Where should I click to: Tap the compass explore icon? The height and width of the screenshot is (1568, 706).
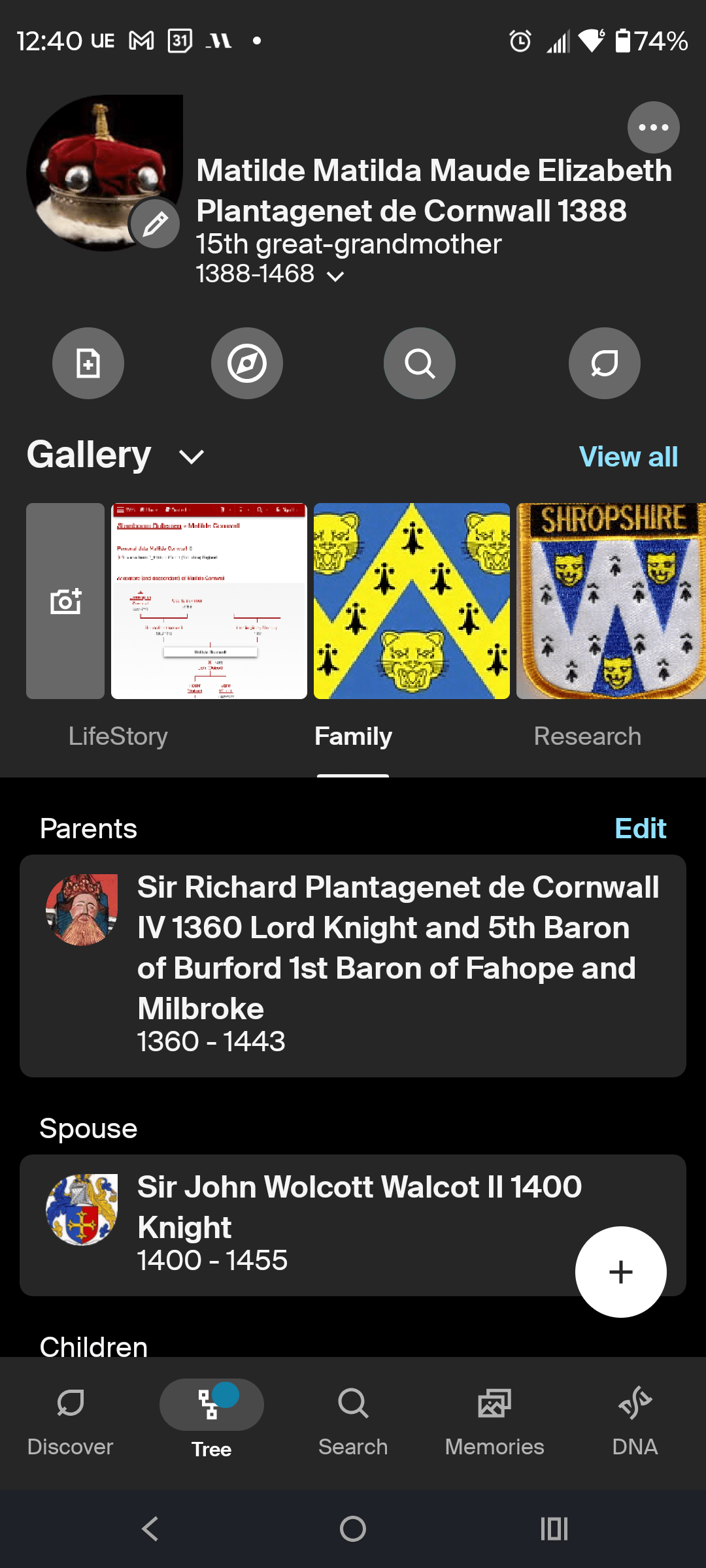tap(246, 363)
